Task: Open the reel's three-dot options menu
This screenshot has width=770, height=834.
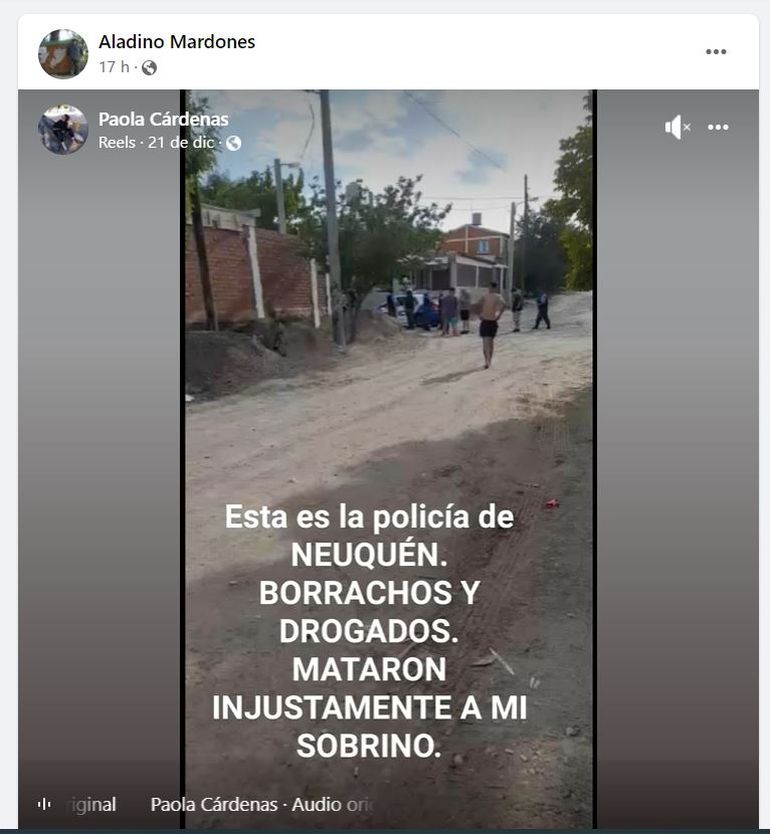Action: coord(718,127)
